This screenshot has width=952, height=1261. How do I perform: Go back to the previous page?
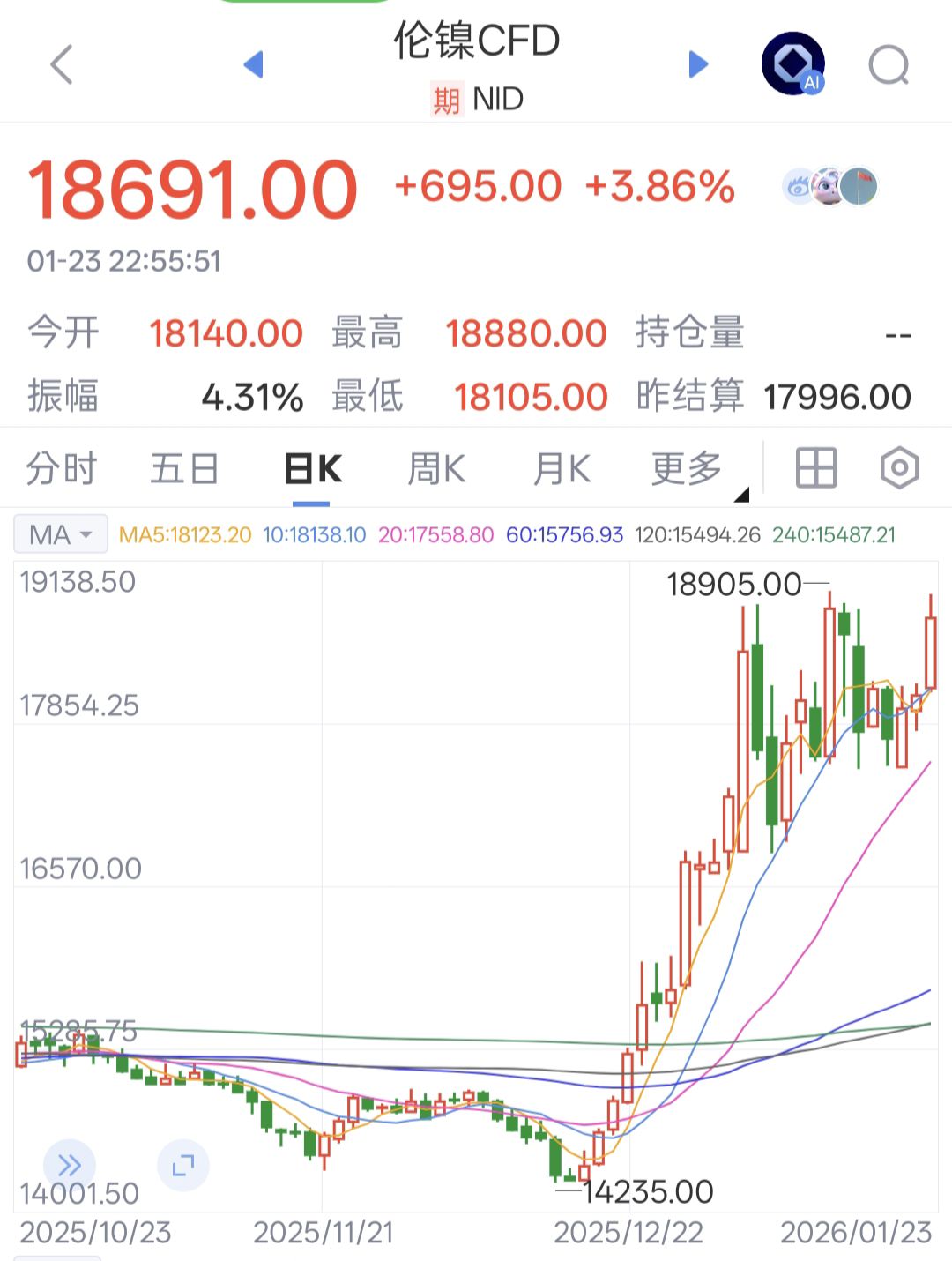pyautogui.click(x=62, y=65)
